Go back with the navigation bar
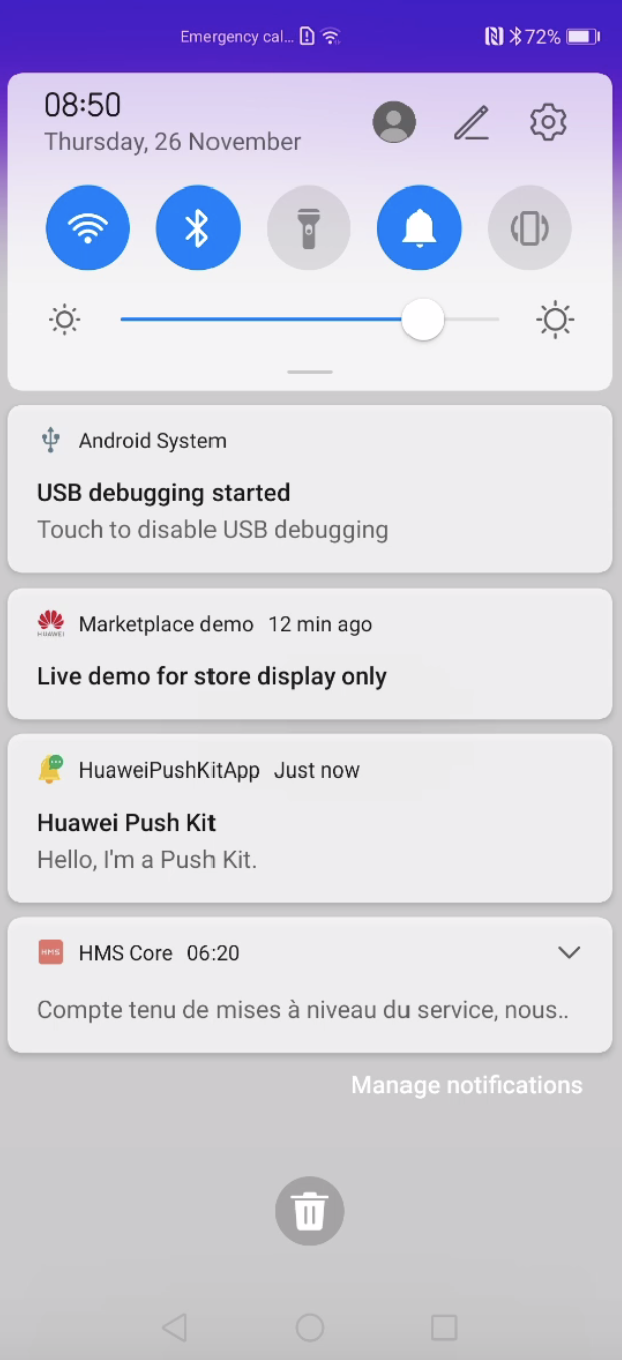The image size is (622, 1360). (x=175, y=1327)
